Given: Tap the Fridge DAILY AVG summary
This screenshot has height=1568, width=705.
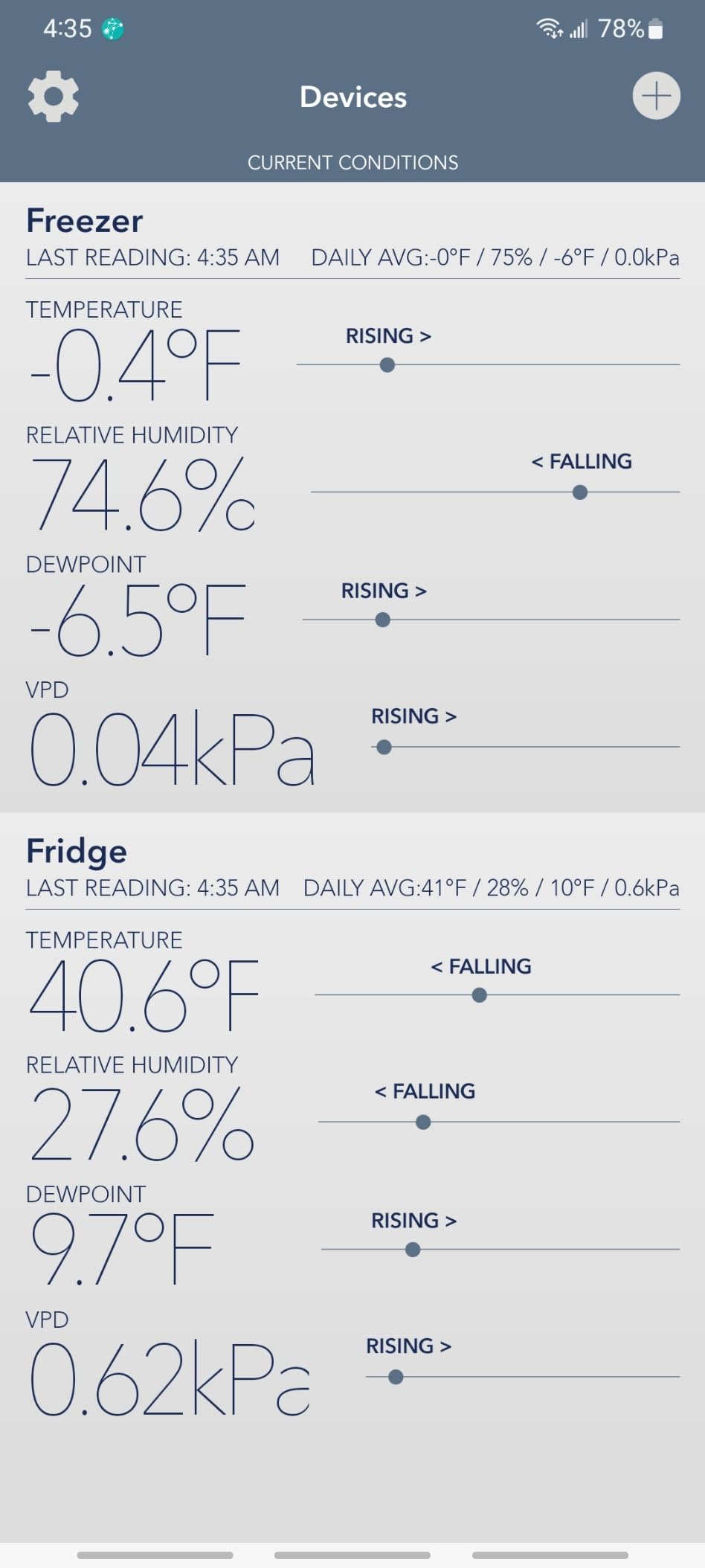Looking at the screenshot, I should click(491, 887).
